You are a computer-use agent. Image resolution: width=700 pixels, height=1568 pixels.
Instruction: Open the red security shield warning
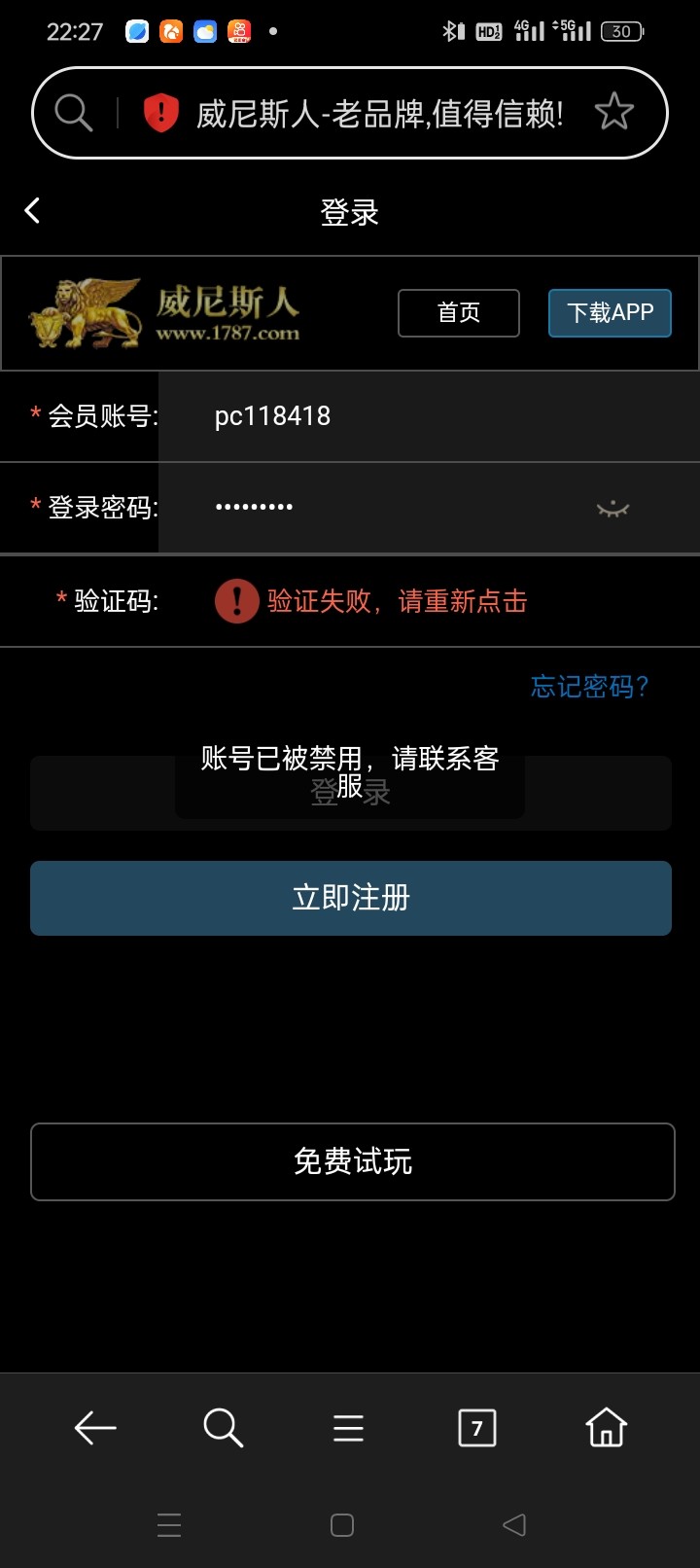[x=160, y=113]
